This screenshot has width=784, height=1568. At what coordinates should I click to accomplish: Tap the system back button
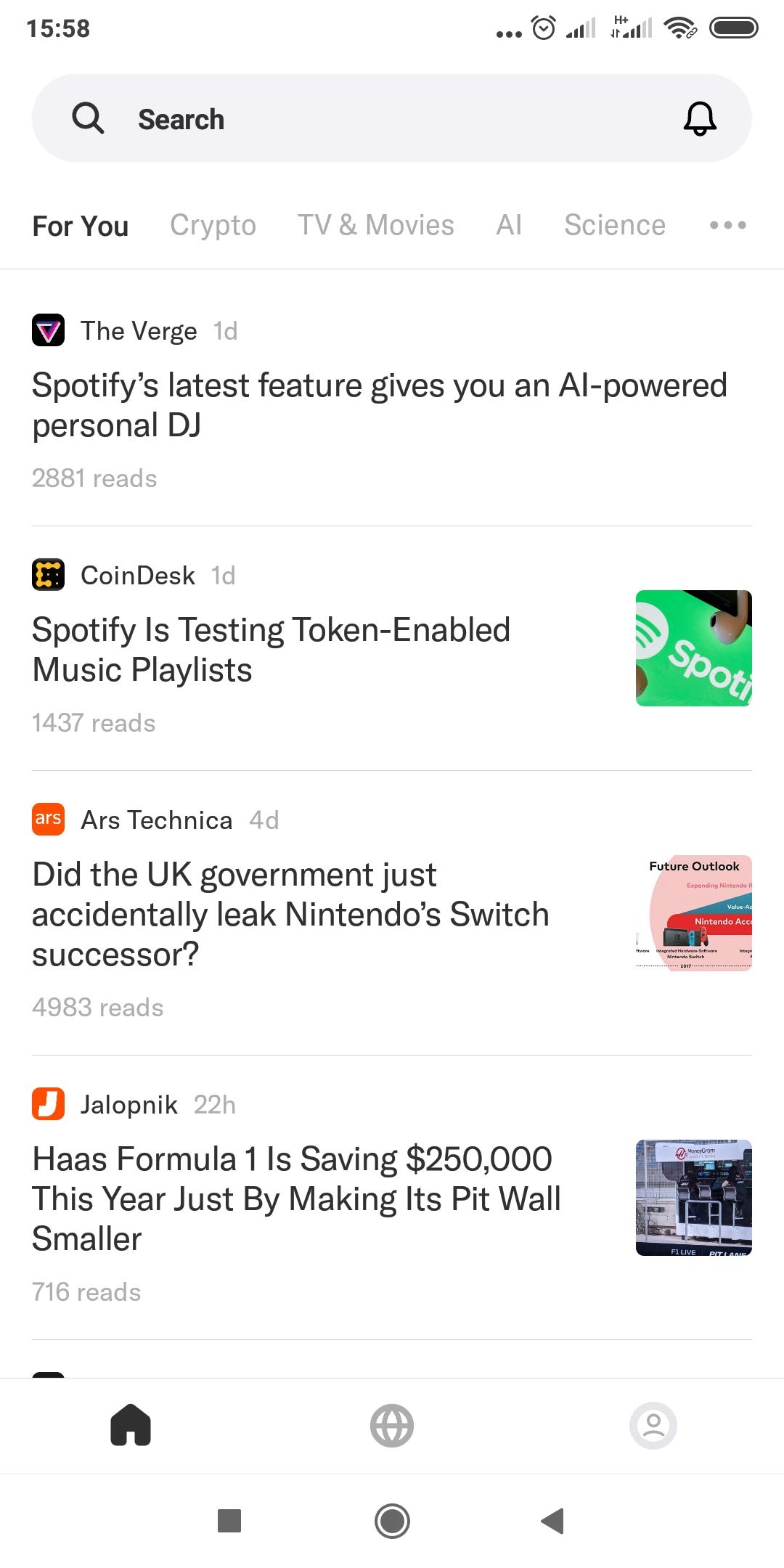click(553, 1520)
